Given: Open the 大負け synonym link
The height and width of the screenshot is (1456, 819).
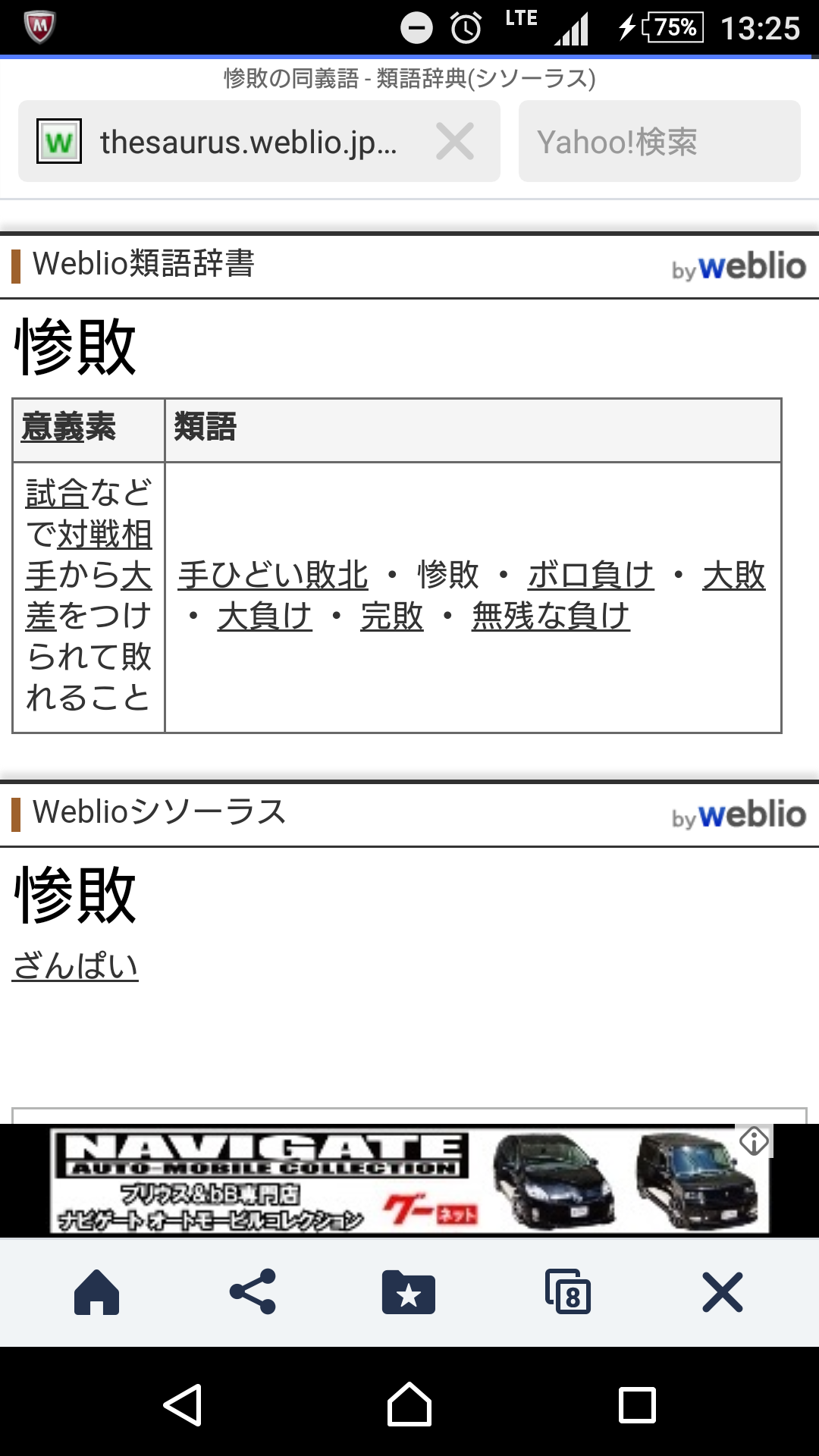Looking at the screenshot, I should [x=265, y=616].
